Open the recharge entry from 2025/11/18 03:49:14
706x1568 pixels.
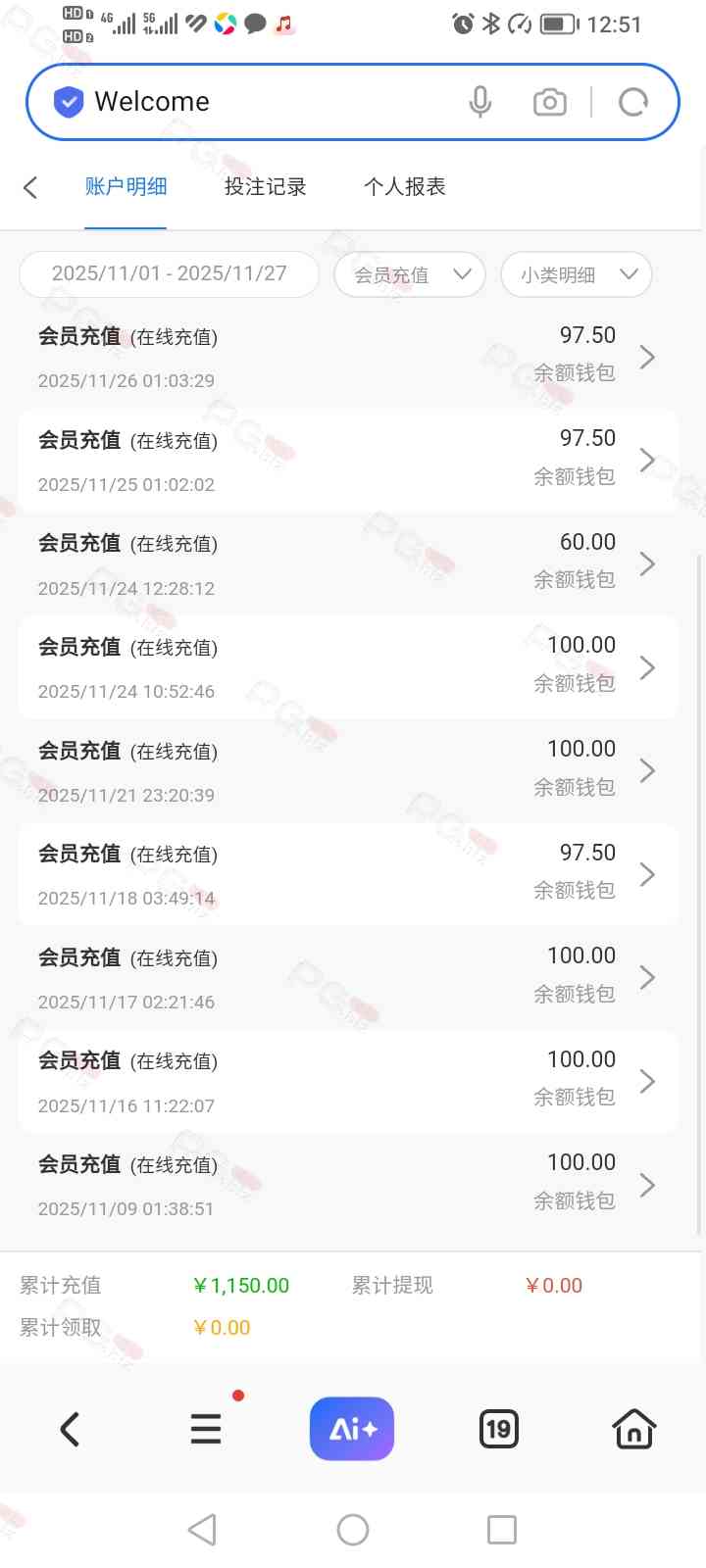(348, 875)
